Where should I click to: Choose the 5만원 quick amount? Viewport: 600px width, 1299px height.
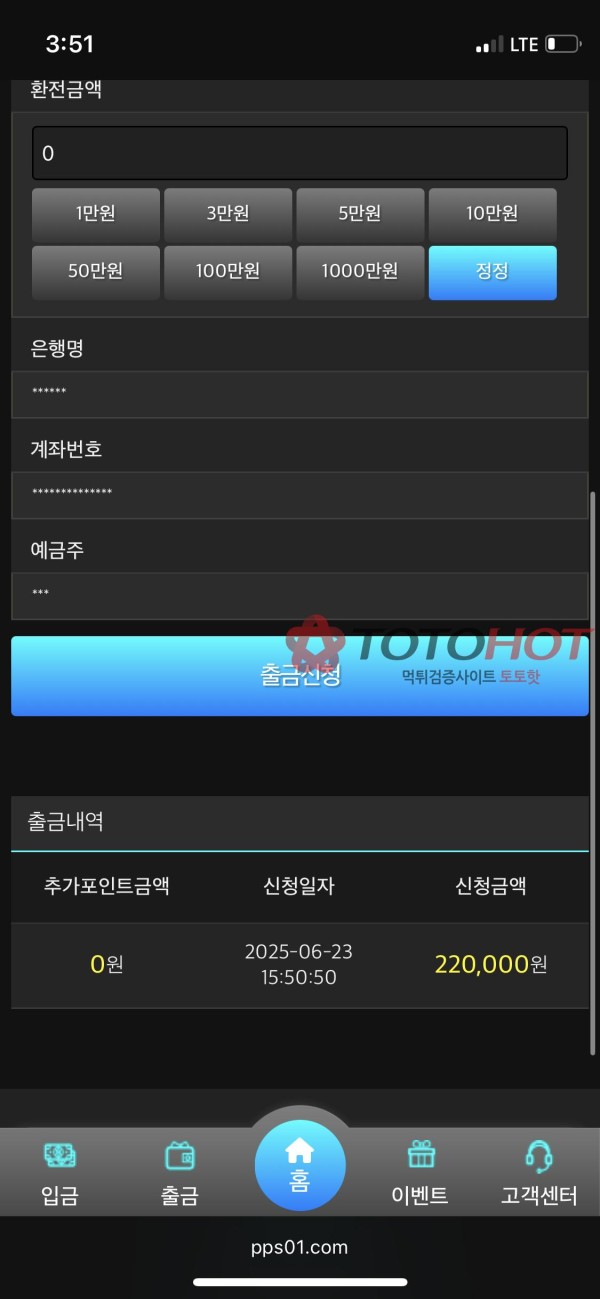pos(360,213)
